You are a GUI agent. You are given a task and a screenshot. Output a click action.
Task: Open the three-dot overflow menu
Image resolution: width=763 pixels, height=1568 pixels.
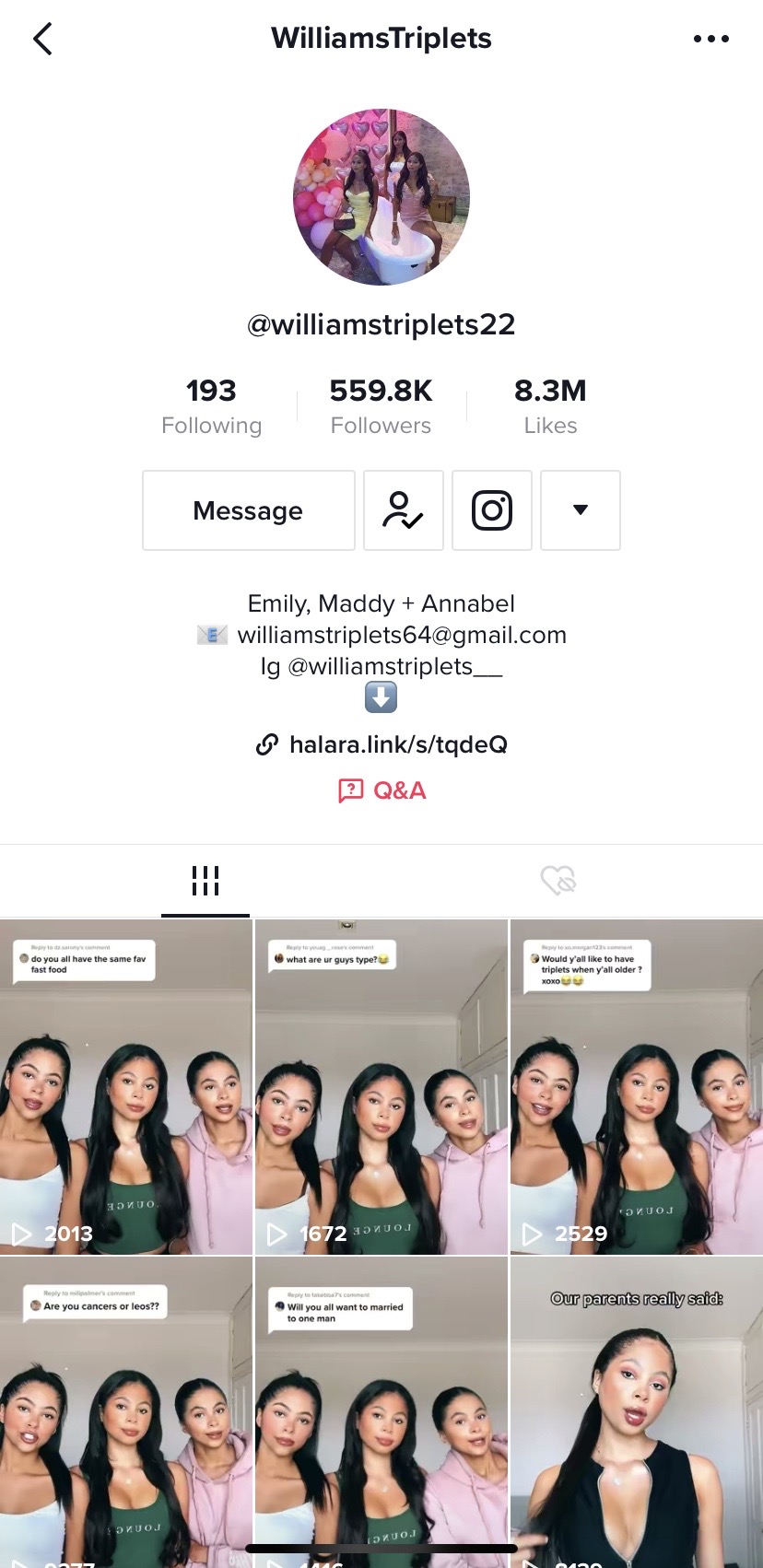(710, 39)
